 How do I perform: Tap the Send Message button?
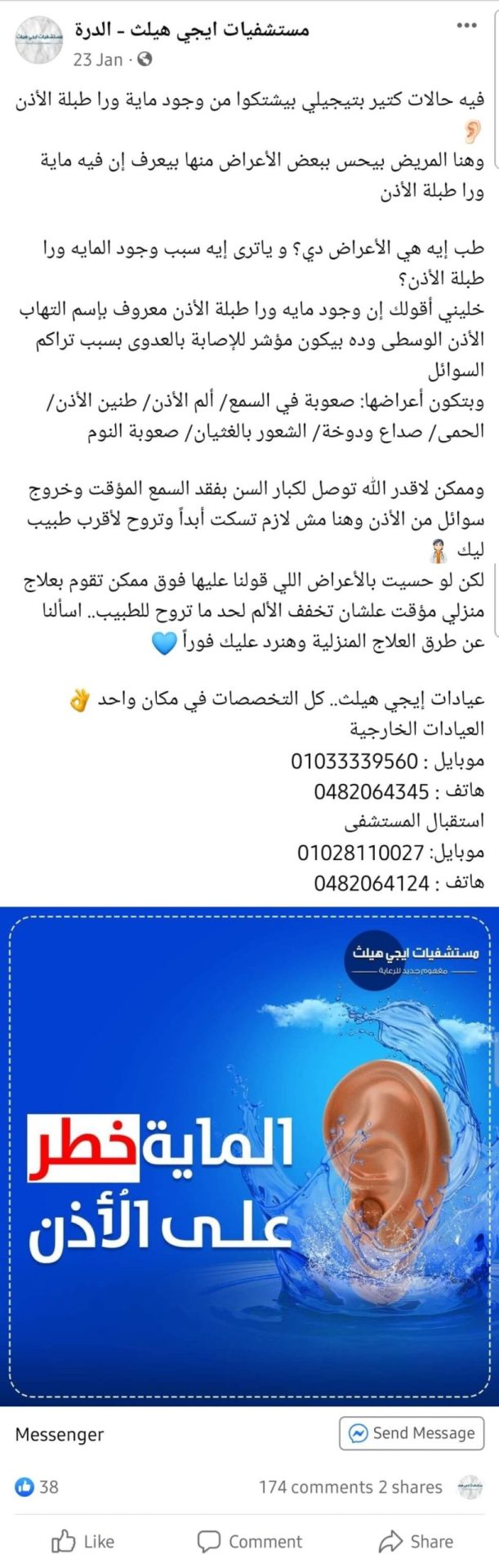[x=412, y=1433]
